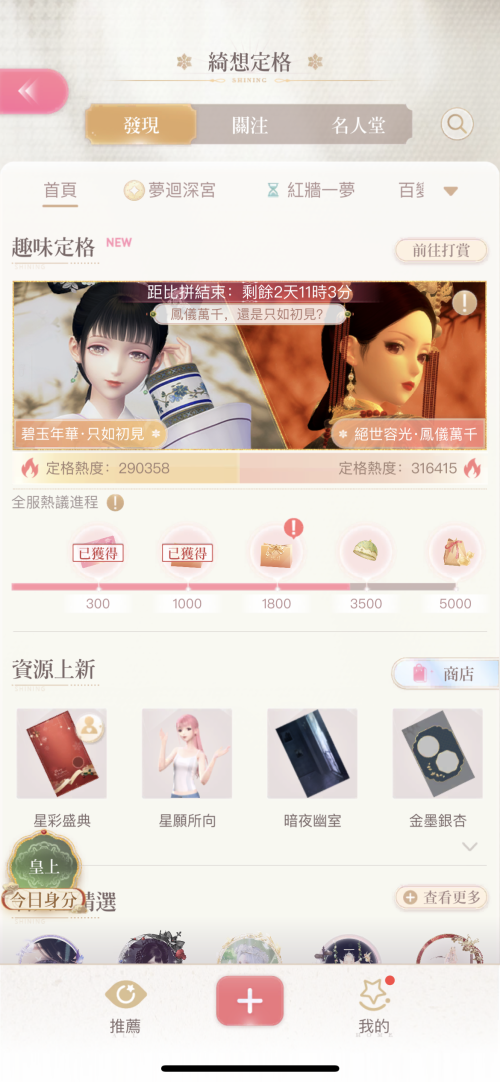The height and width of the screenshot is (1082, 500).
Task: Open the search magnifier icon
Action: click(x=457, y=124)
